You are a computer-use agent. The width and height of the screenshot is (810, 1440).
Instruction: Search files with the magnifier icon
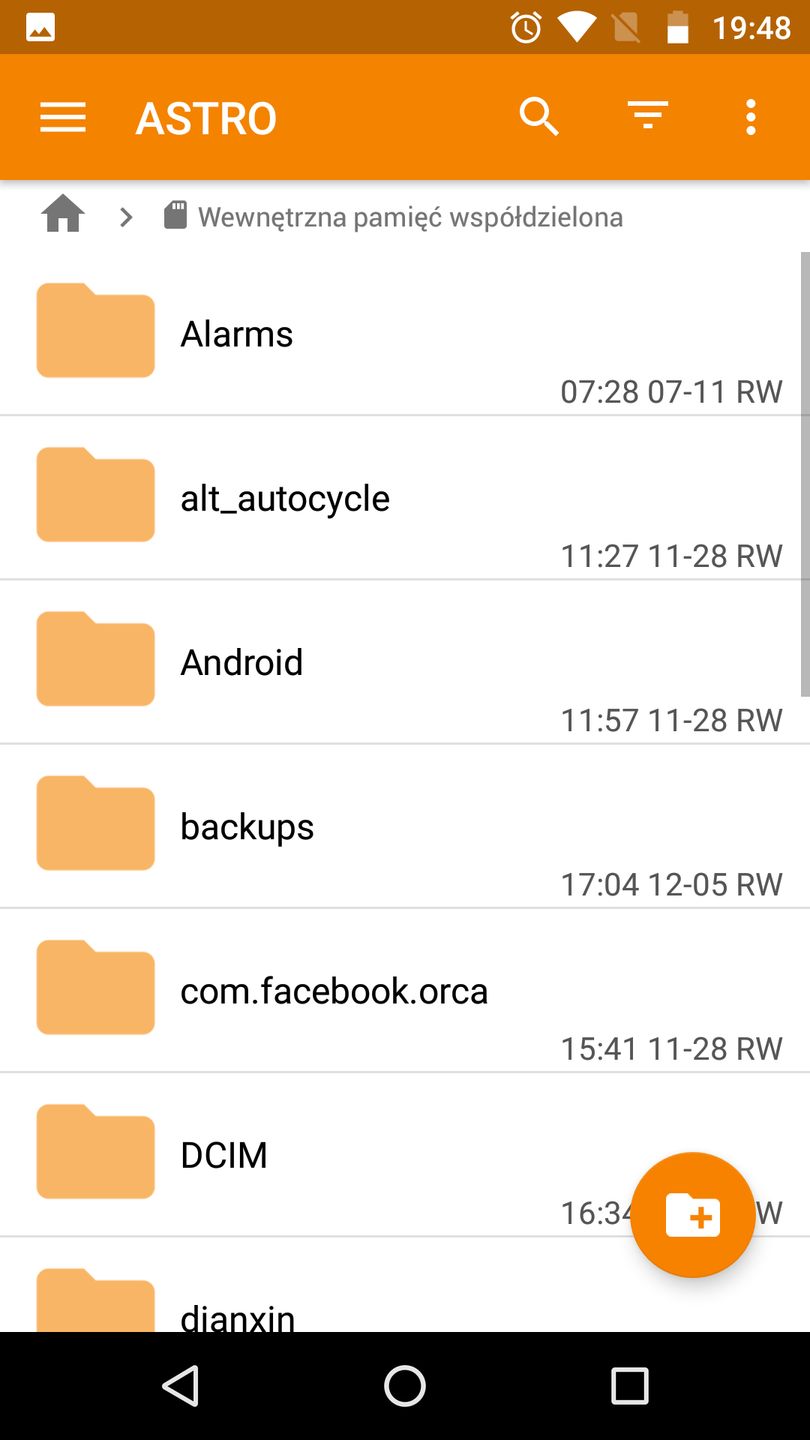[x=539, y=117]
